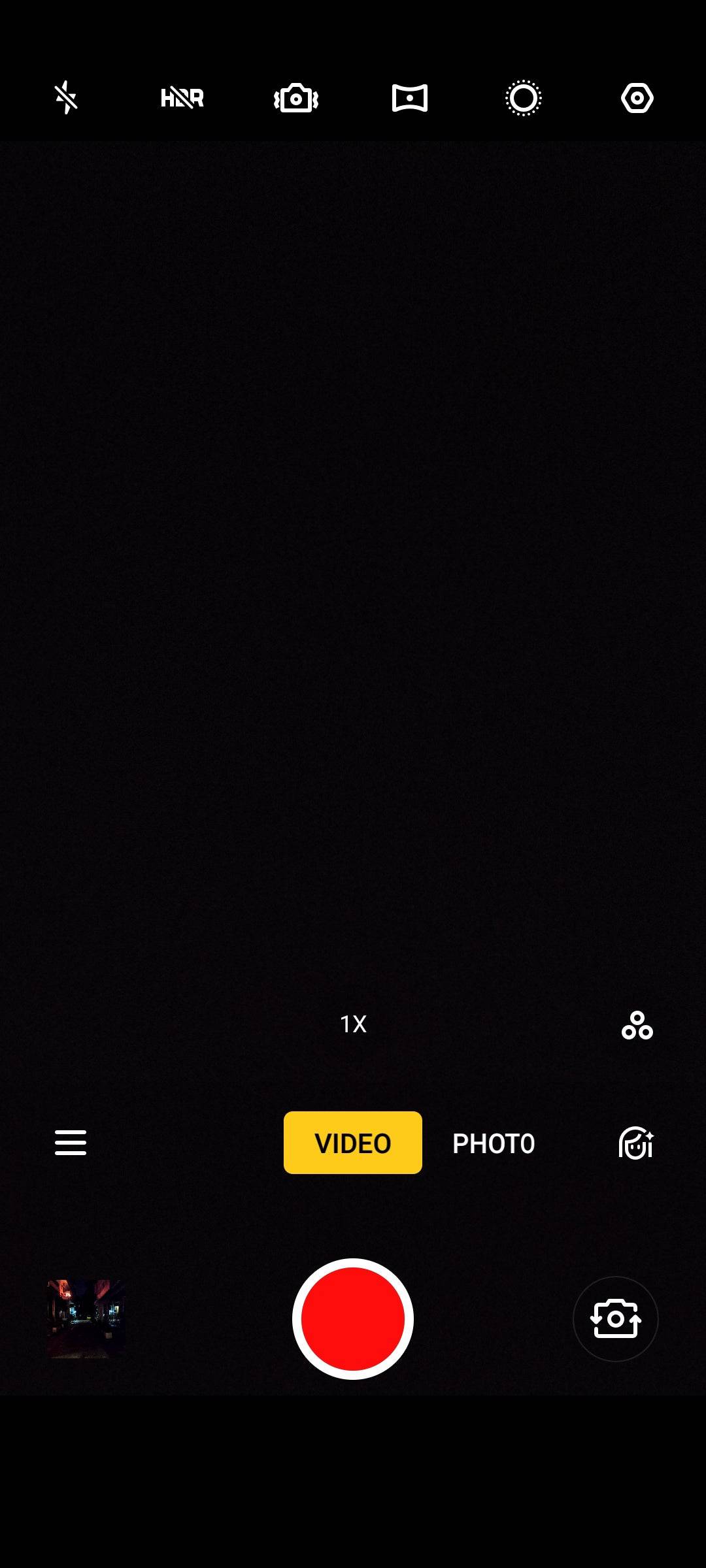706x1568 pixels.
Task: Start recording with the red button
Action: [x=353, y=1319]
